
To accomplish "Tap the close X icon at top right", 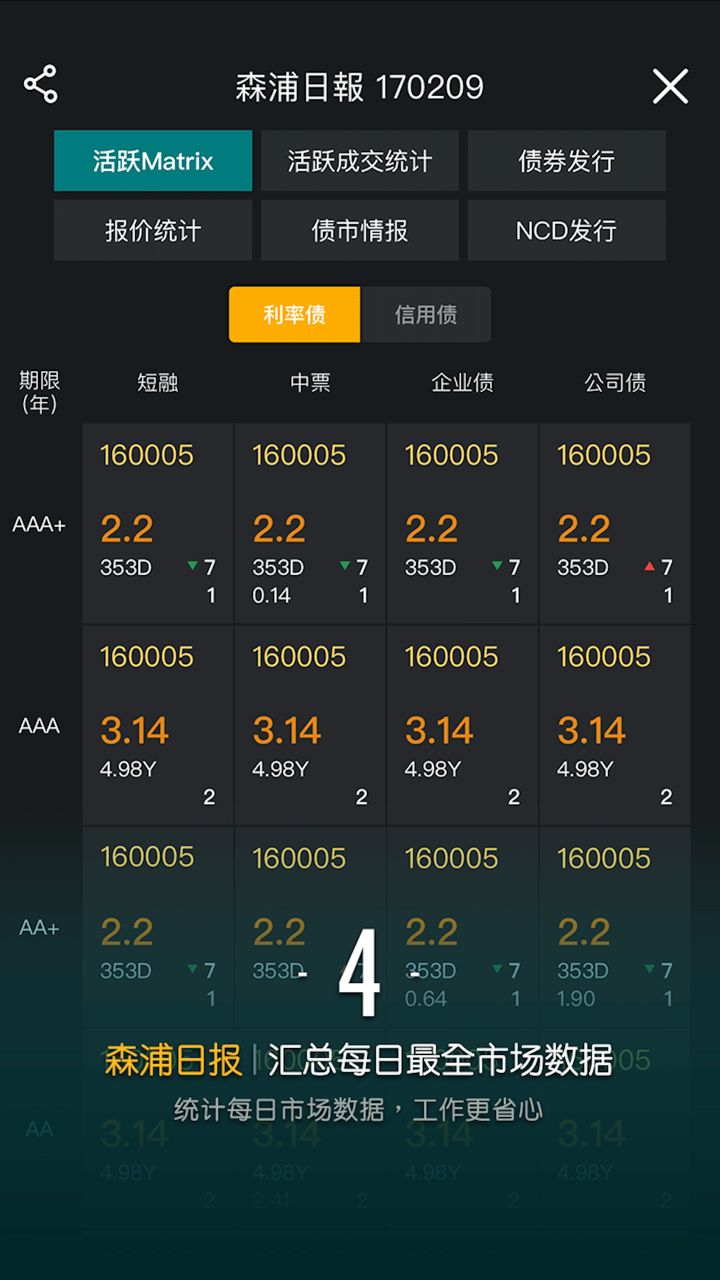I will click(670, 87).
